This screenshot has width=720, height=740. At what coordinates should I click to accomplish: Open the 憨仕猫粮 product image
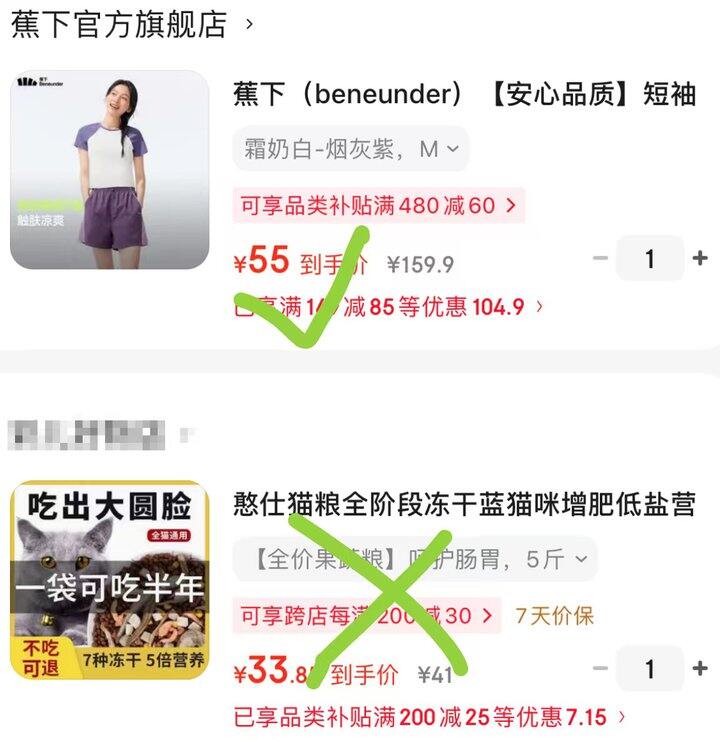110,580
